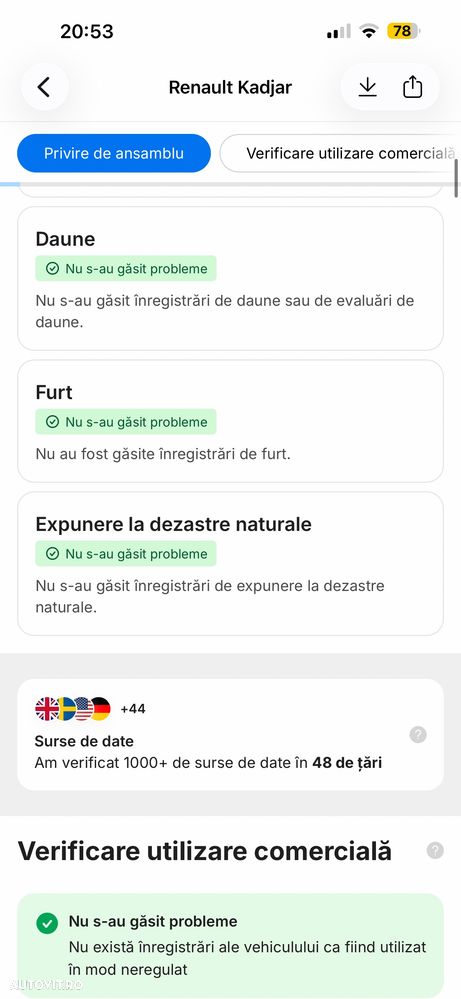Open the help icon beside Surse de date

point(418,735)
